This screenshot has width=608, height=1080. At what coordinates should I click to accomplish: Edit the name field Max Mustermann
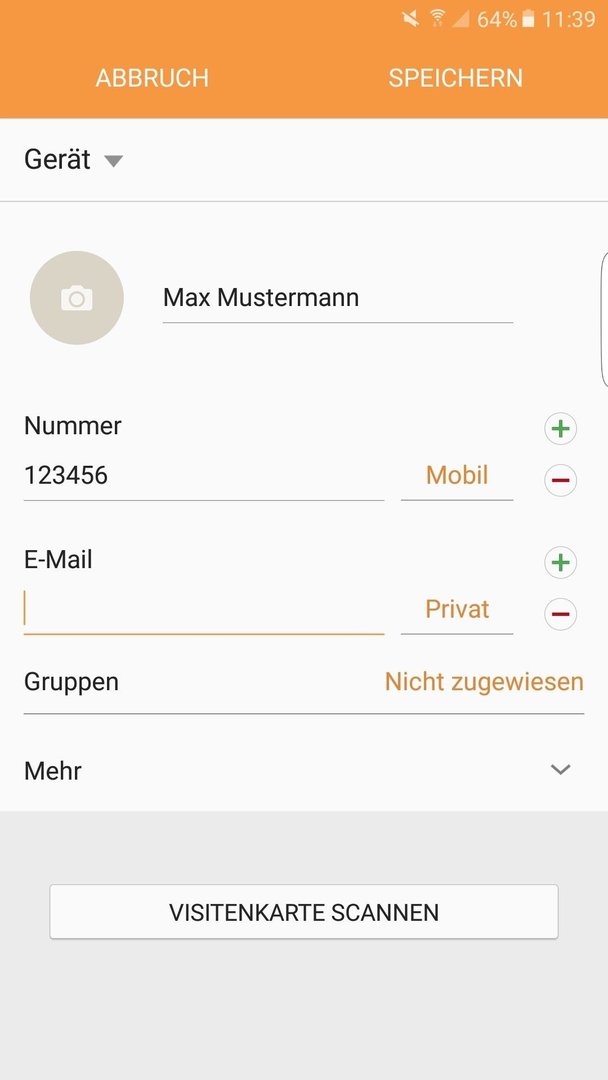(337, 298)
